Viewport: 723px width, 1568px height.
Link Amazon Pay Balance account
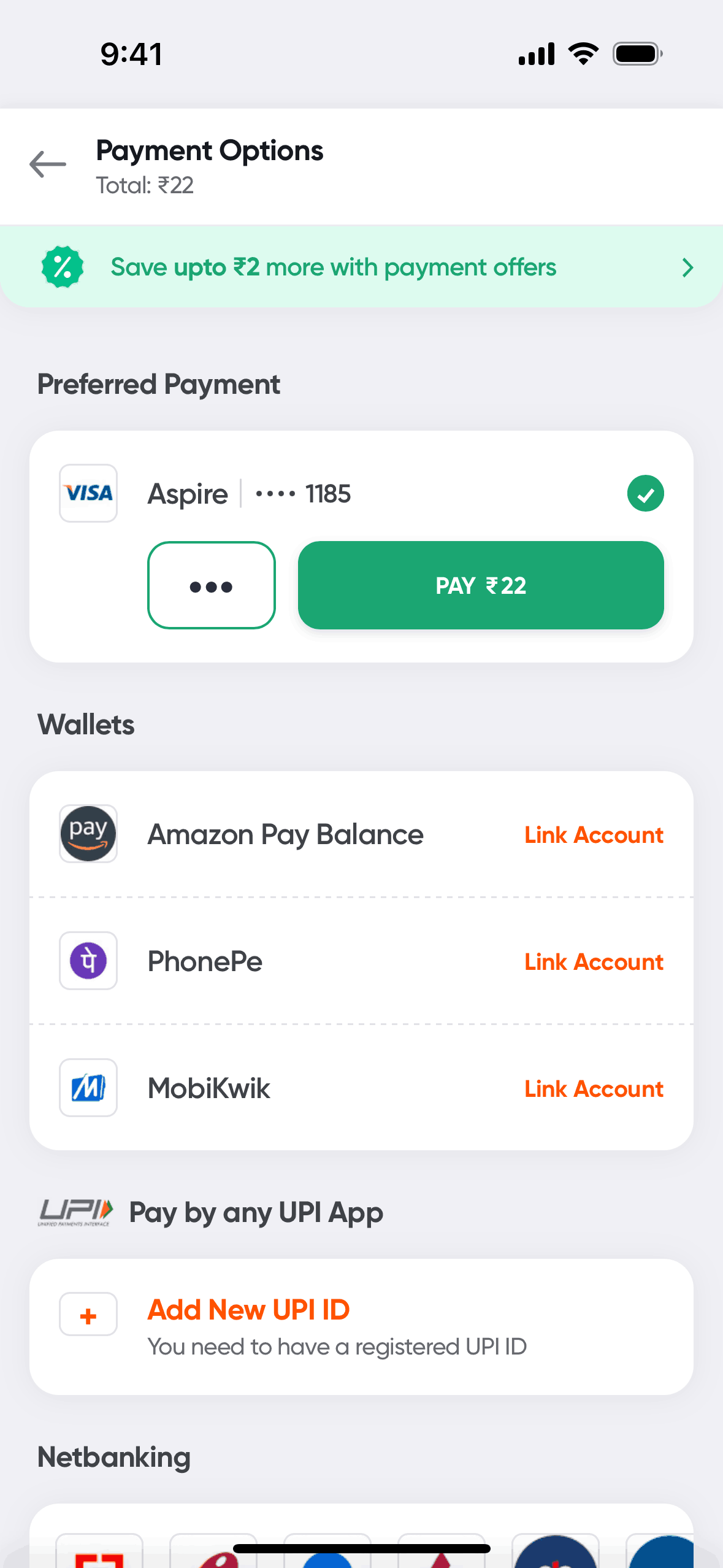594,835
